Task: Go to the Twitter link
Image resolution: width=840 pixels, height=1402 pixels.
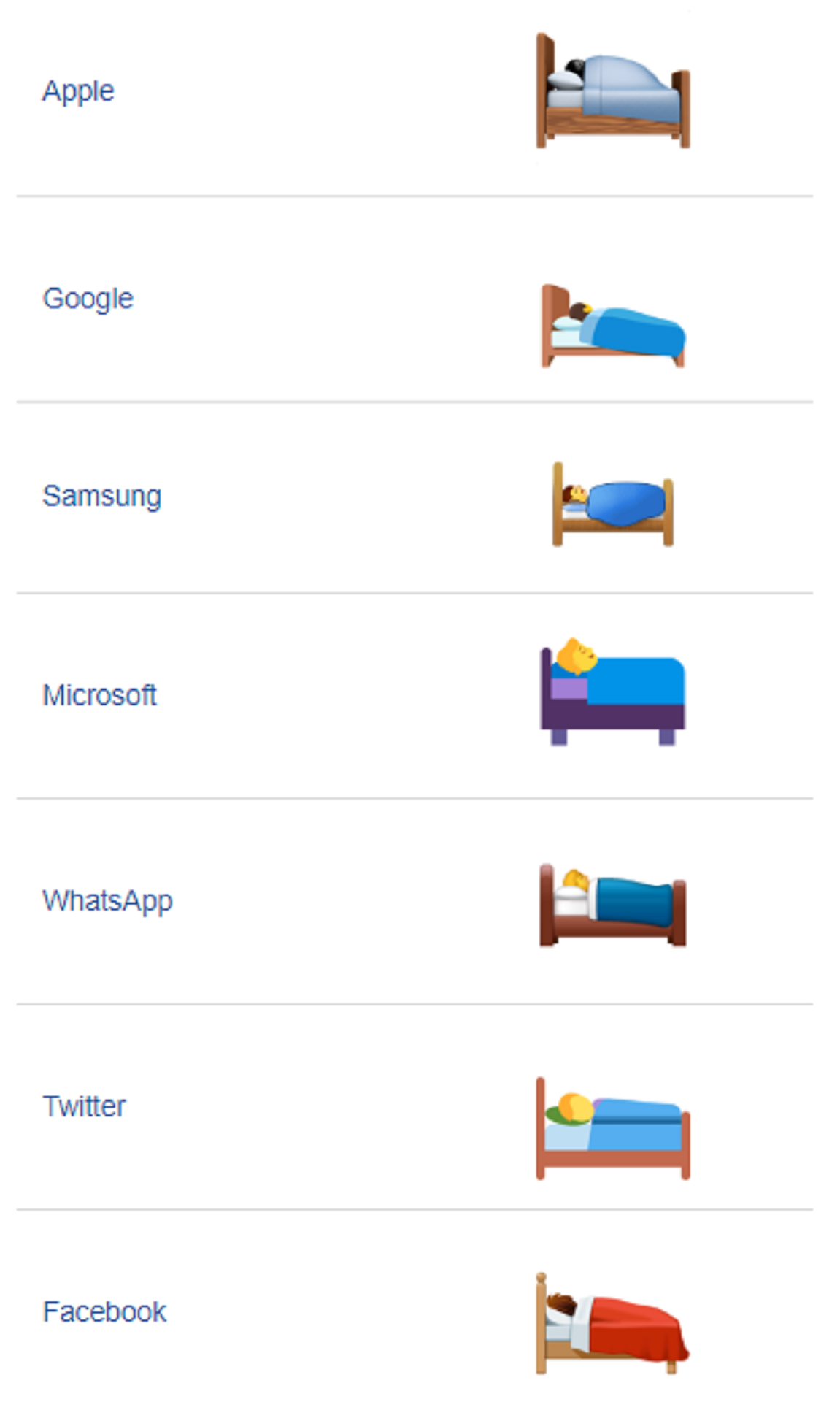Action: tap(84, 1106)
